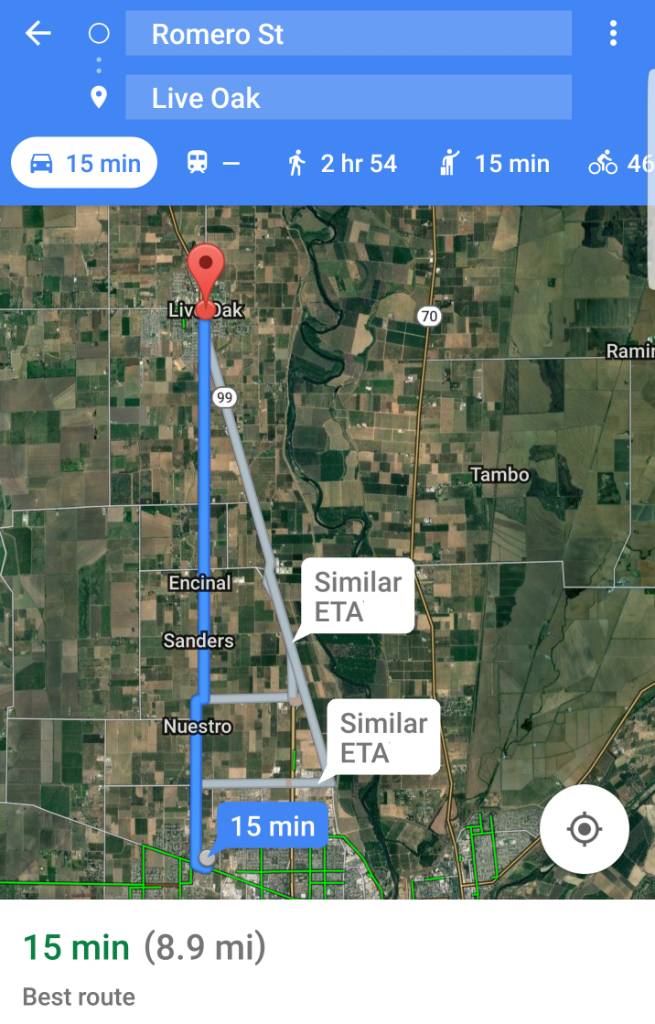Image resolution: width=655 pixels, height=1024 pixels.
Task: Open the three-dot overflow menu
Action: coord(613,34)
